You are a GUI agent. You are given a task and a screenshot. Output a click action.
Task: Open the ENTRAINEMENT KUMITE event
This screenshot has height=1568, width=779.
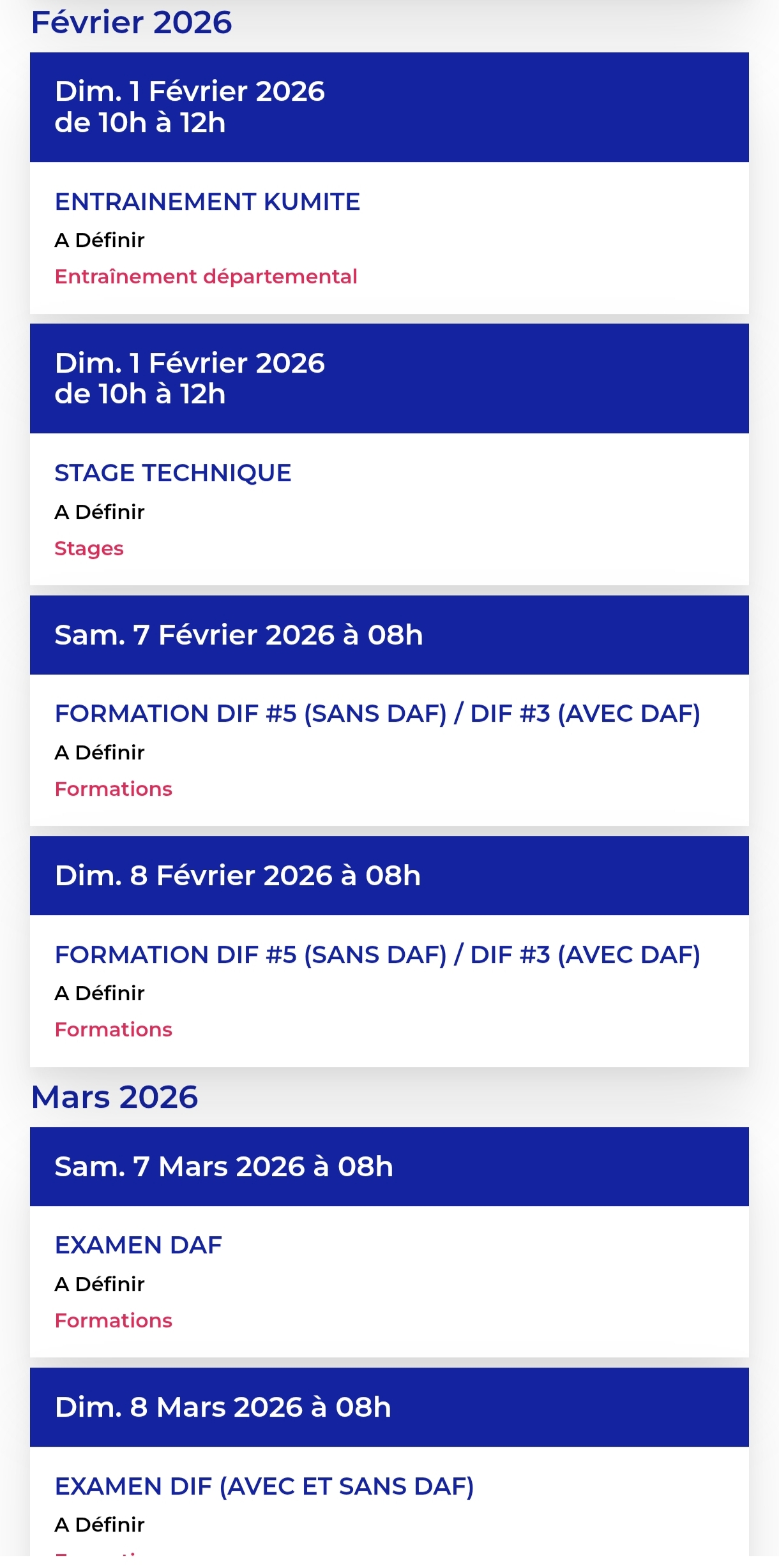pyautogui.click(x=208, y=202)
